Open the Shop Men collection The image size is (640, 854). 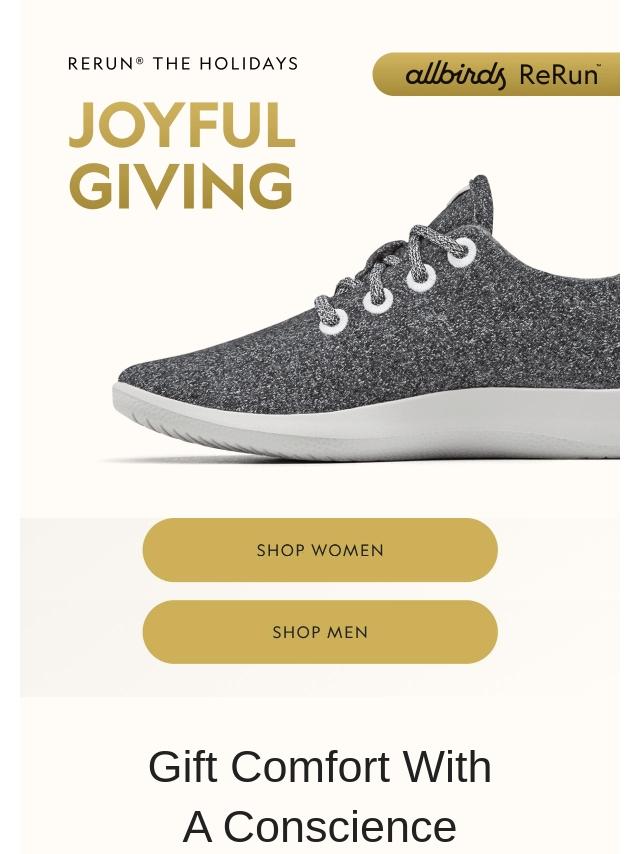[320, 632]
